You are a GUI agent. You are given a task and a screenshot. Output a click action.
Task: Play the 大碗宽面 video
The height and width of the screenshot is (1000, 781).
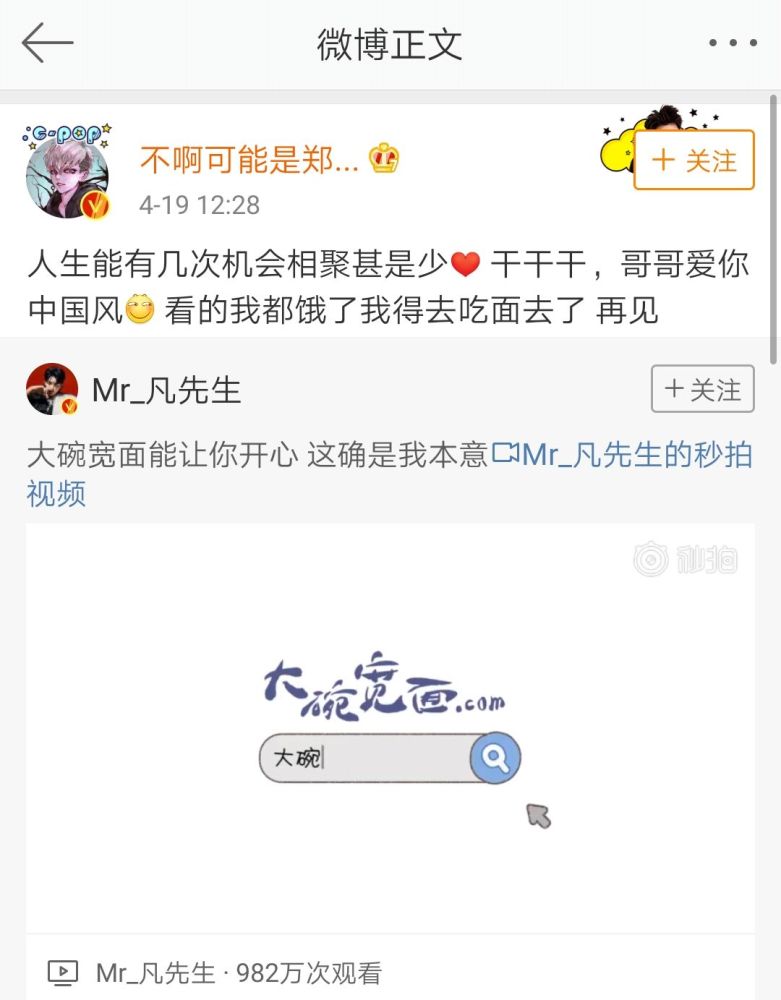(390, 728)
